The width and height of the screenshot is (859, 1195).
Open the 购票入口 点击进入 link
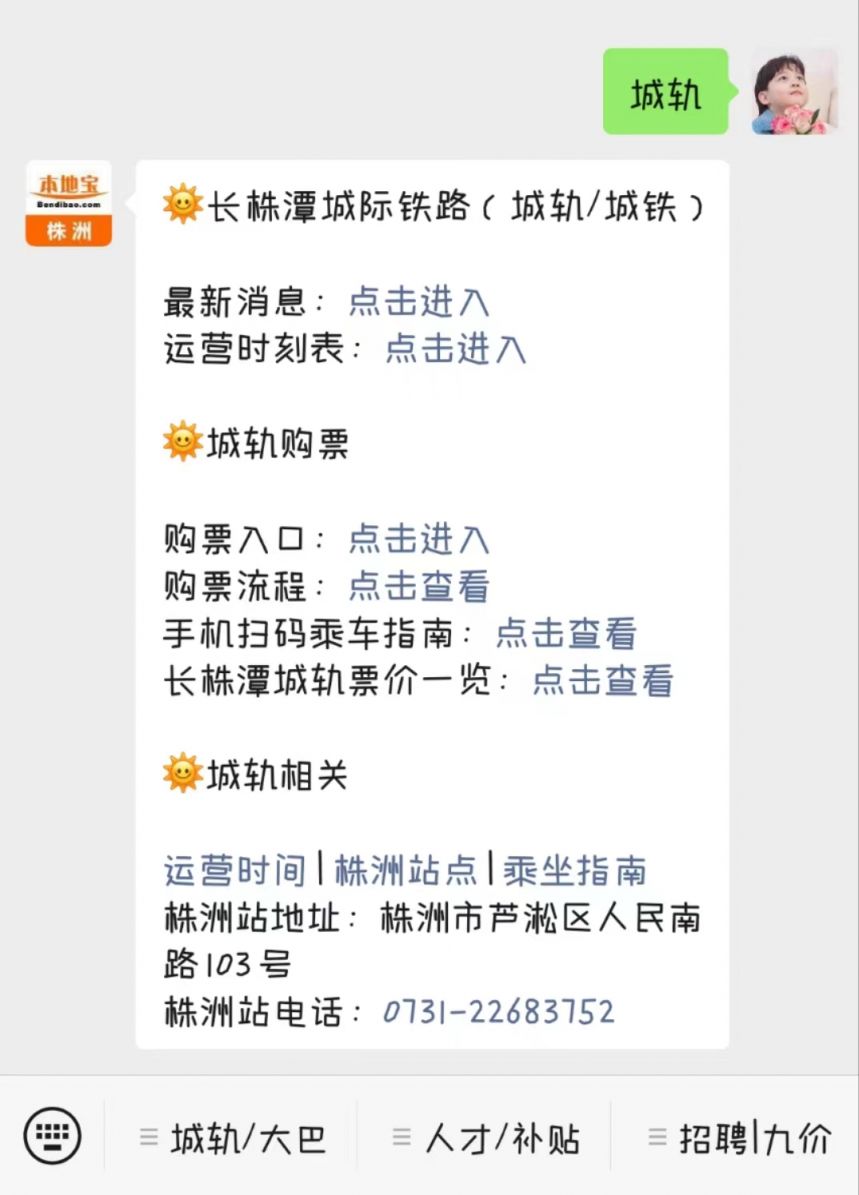click(418, 539)
